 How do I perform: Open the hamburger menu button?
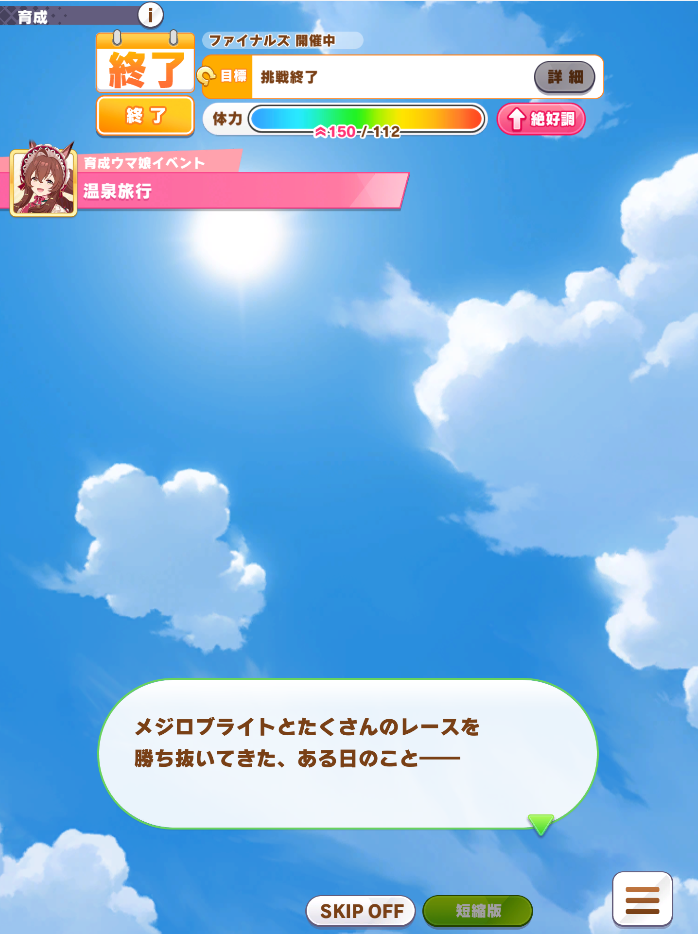click(642, 900)
